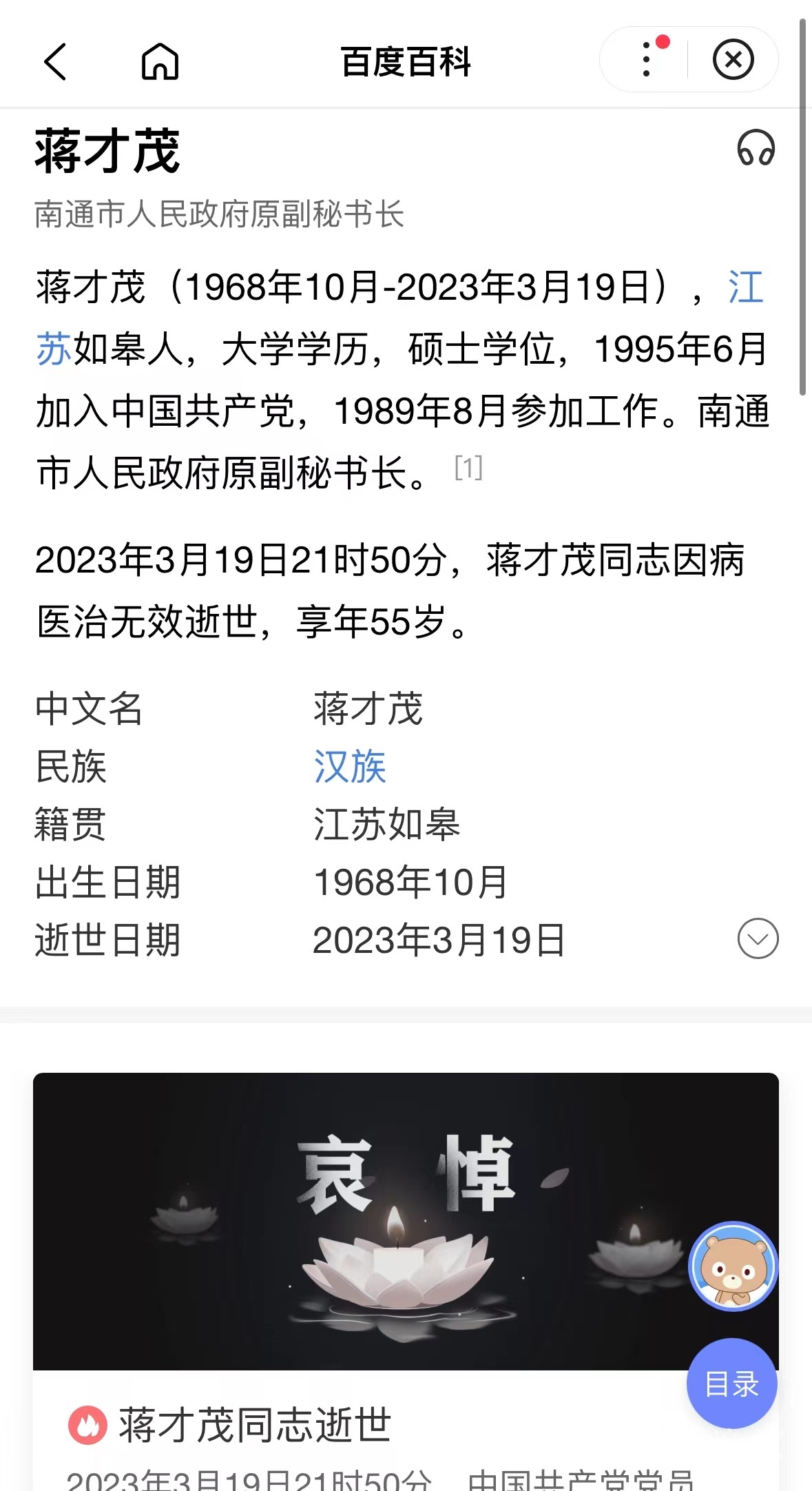The height and width of the screenshot is (1491, 812).
Task: Open the Baidu Baike home icon
Action: pyautogui.click(x=160, y=62)
